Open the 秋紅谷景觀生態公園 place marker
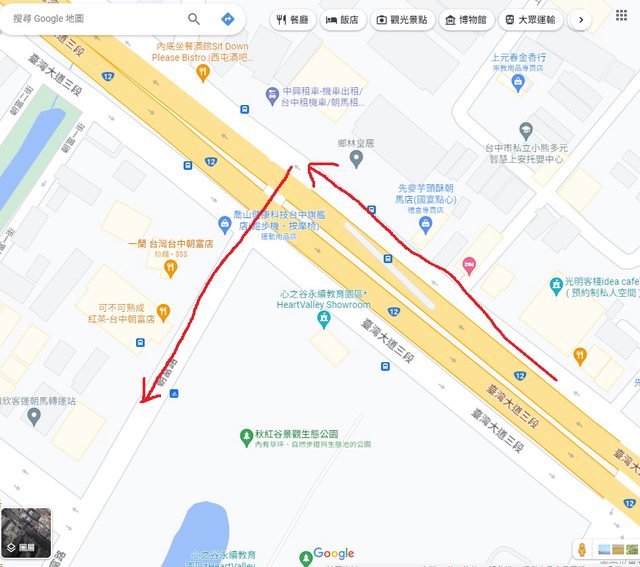 (x=246, y=436)
